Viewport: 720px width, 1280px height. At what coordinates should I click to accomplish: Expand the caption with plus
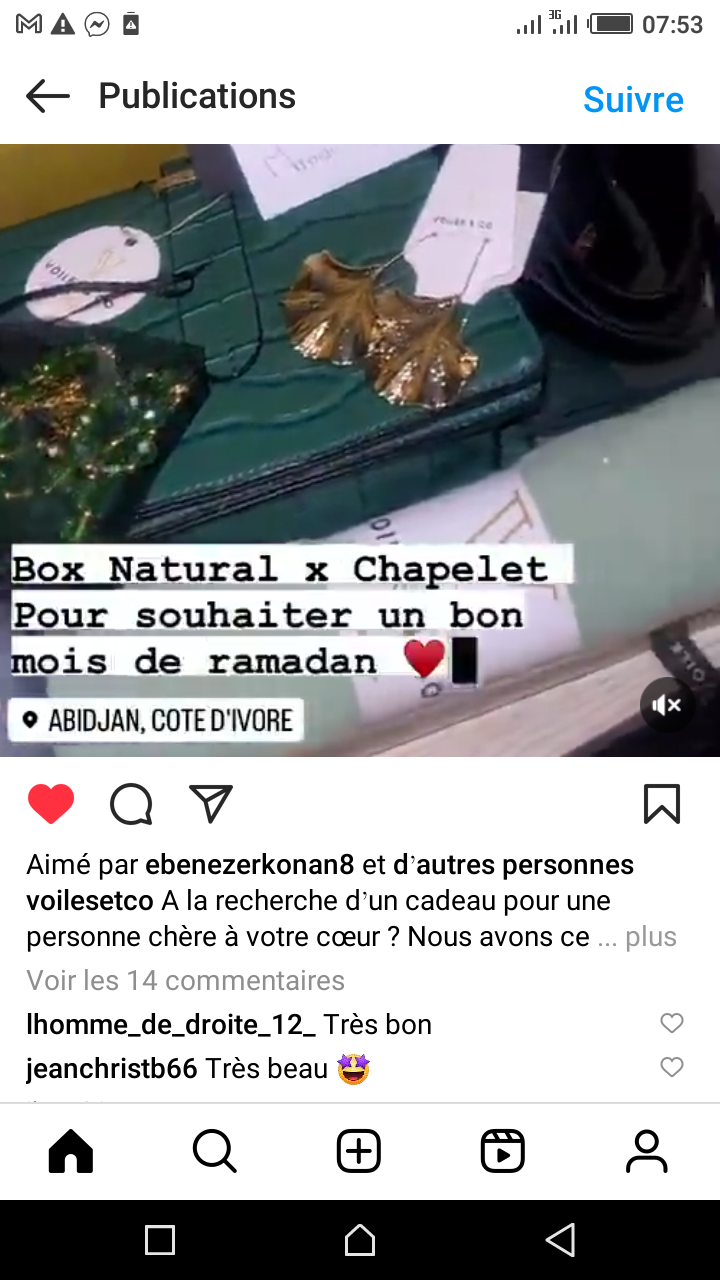(x=651, y=937)
